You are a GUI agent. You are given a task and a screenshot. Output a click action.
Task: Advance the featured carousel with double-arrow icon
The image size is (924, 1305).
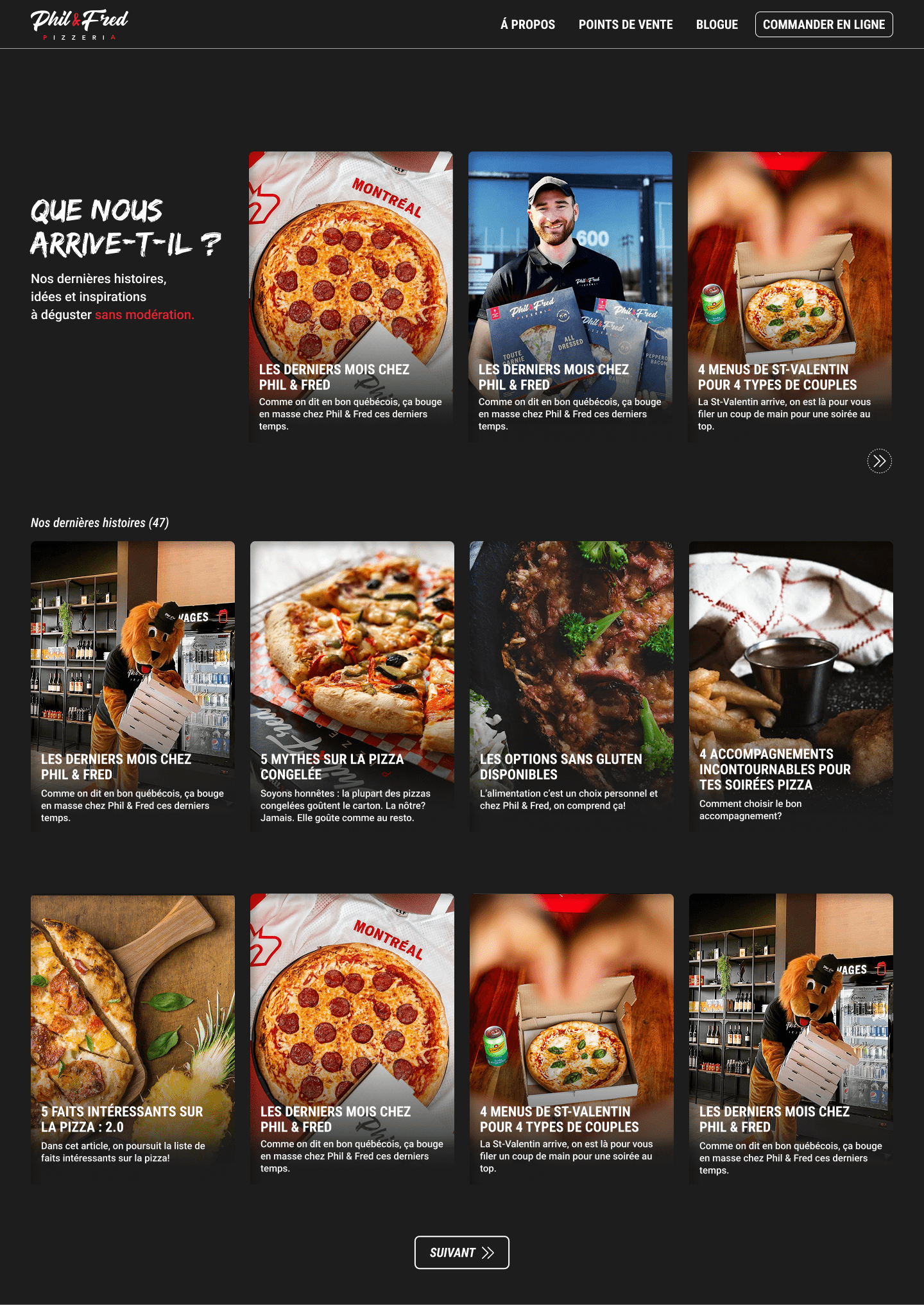[879, 461]
